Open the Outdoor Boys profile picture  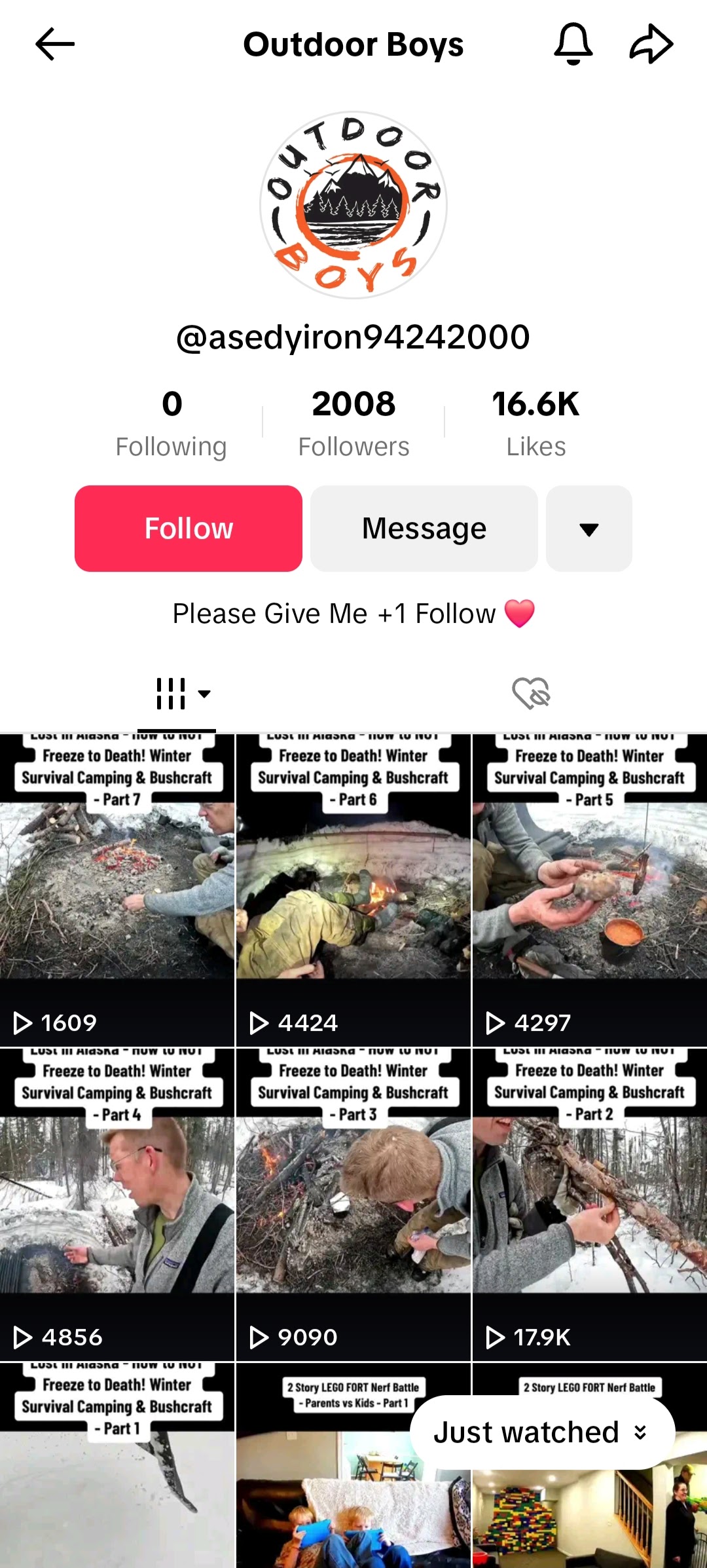pyautogui.click(x=353, y=205)
